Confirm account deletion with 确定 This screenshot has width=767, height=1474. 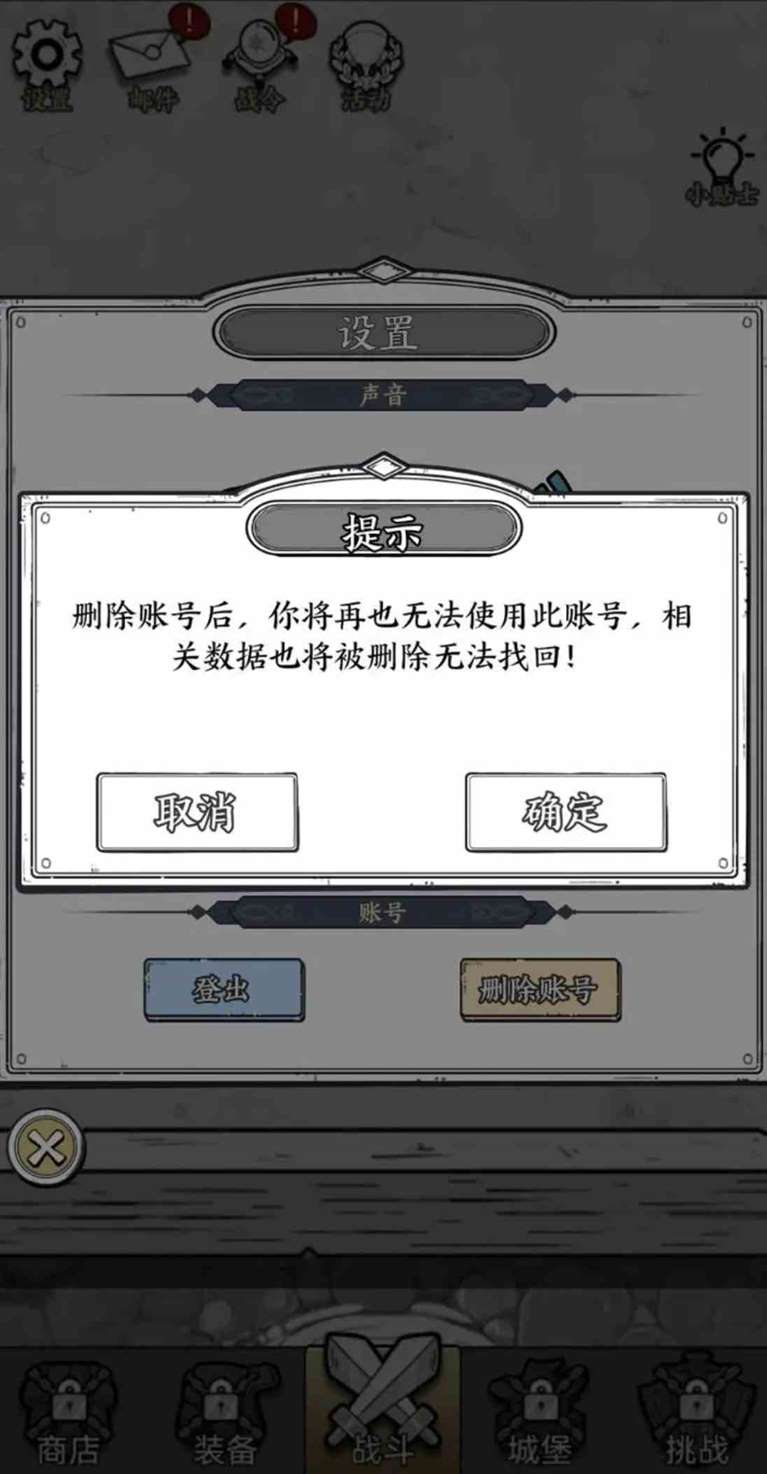(565, 812)
